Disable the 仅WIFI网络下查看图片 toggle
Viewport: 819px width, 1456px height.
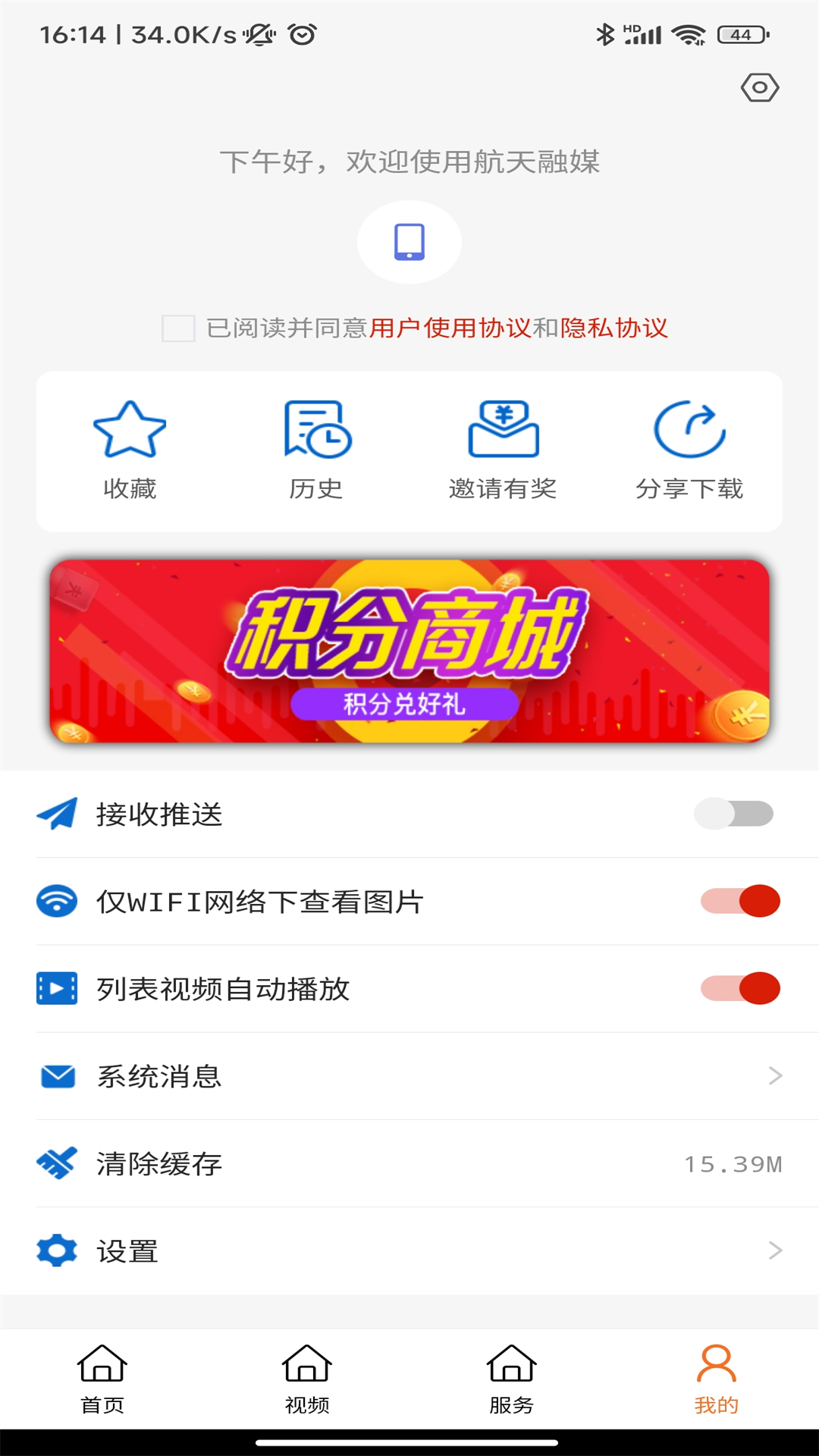[x=739, y=900]
